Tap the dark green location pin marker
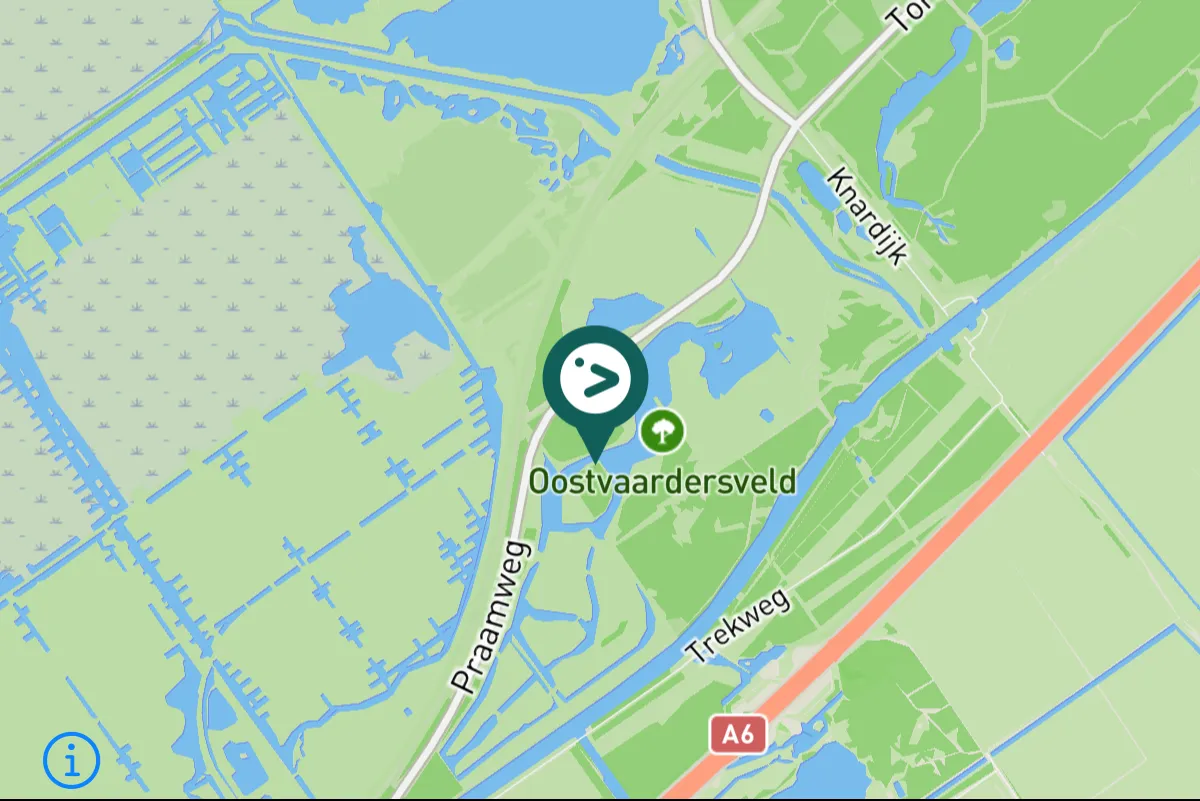1200x801 pixels. point(595,381)
